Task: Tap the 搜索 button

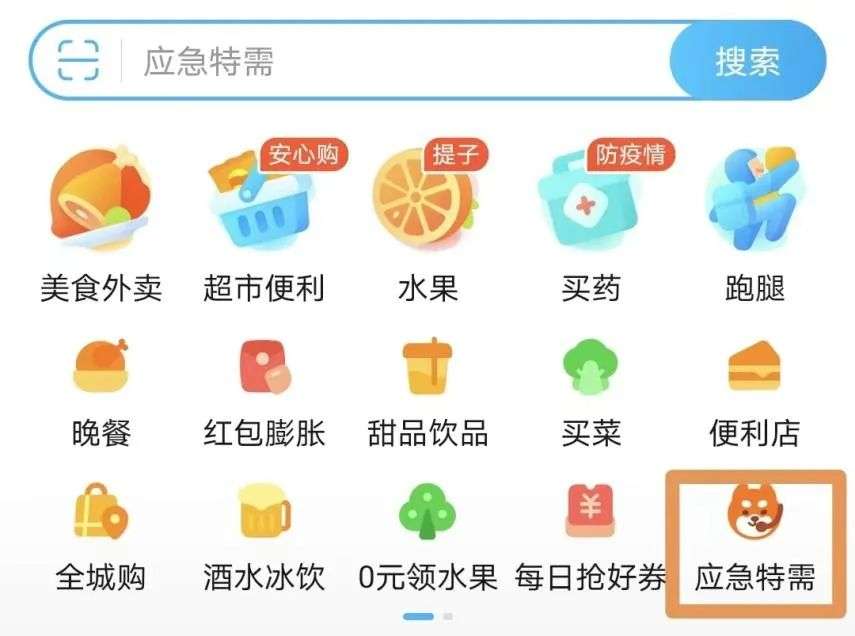Action: 747,61
